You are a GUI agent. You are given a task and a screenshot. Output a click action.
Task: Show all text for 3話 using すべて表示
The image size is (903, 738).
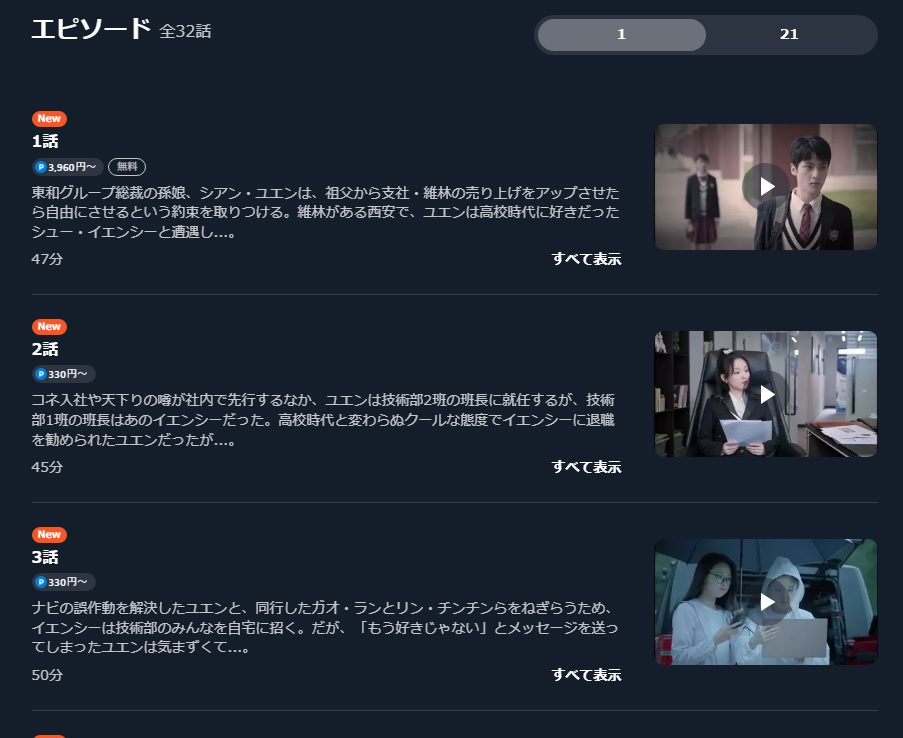click(586, 675)
